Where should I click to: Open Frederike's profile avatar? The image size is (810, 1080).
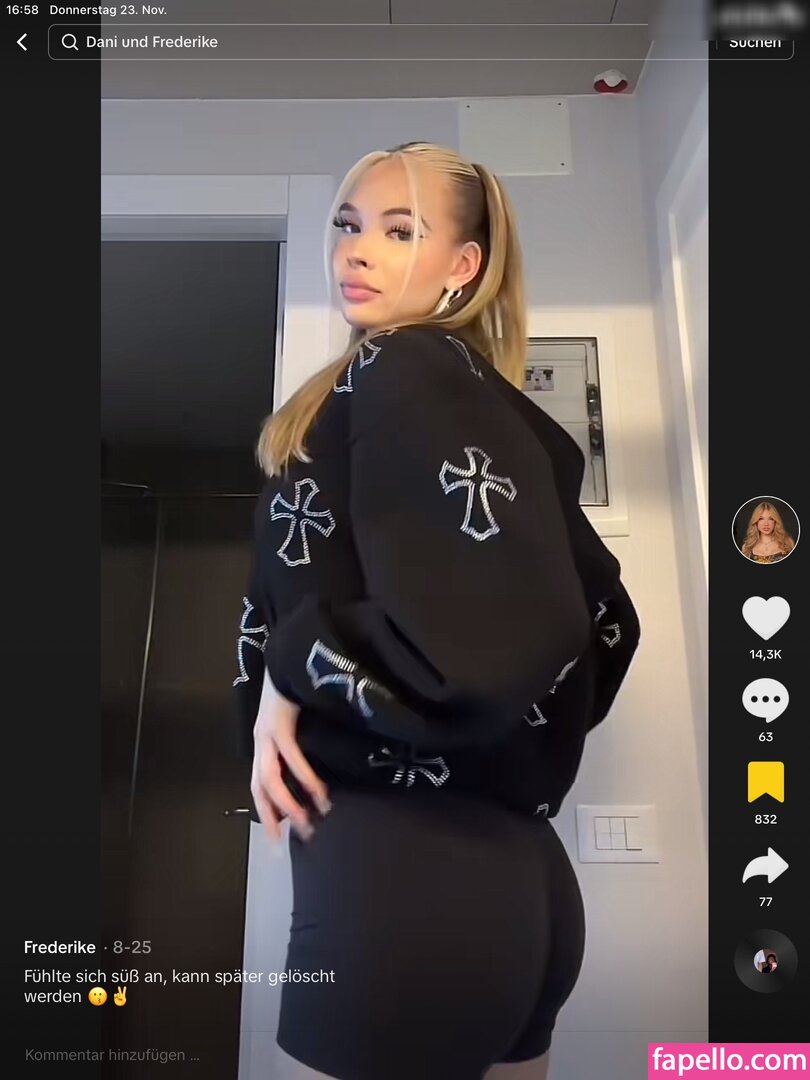coord(765,530)
